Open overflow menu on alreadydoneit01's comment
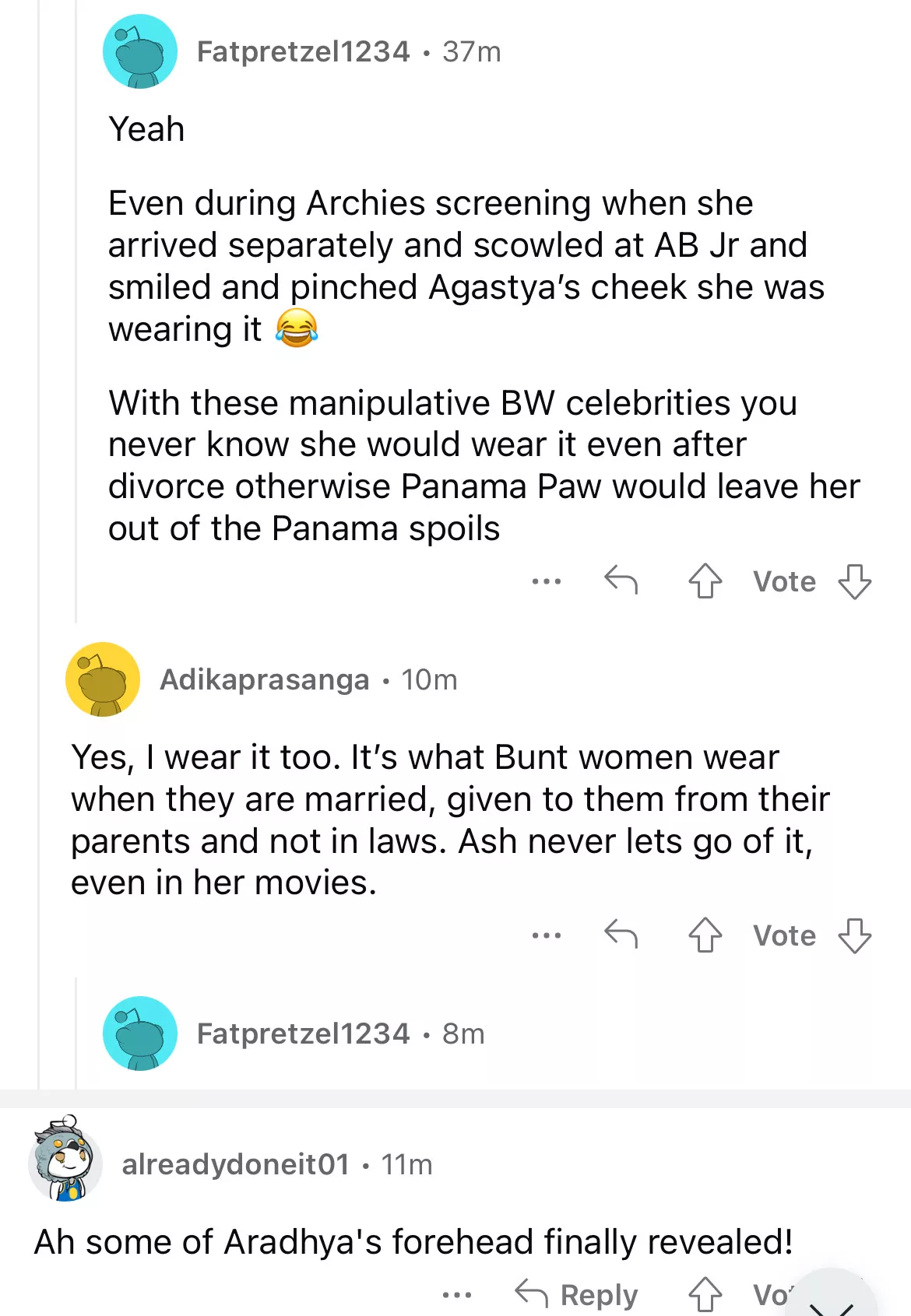 click(x=457, y=1295)
